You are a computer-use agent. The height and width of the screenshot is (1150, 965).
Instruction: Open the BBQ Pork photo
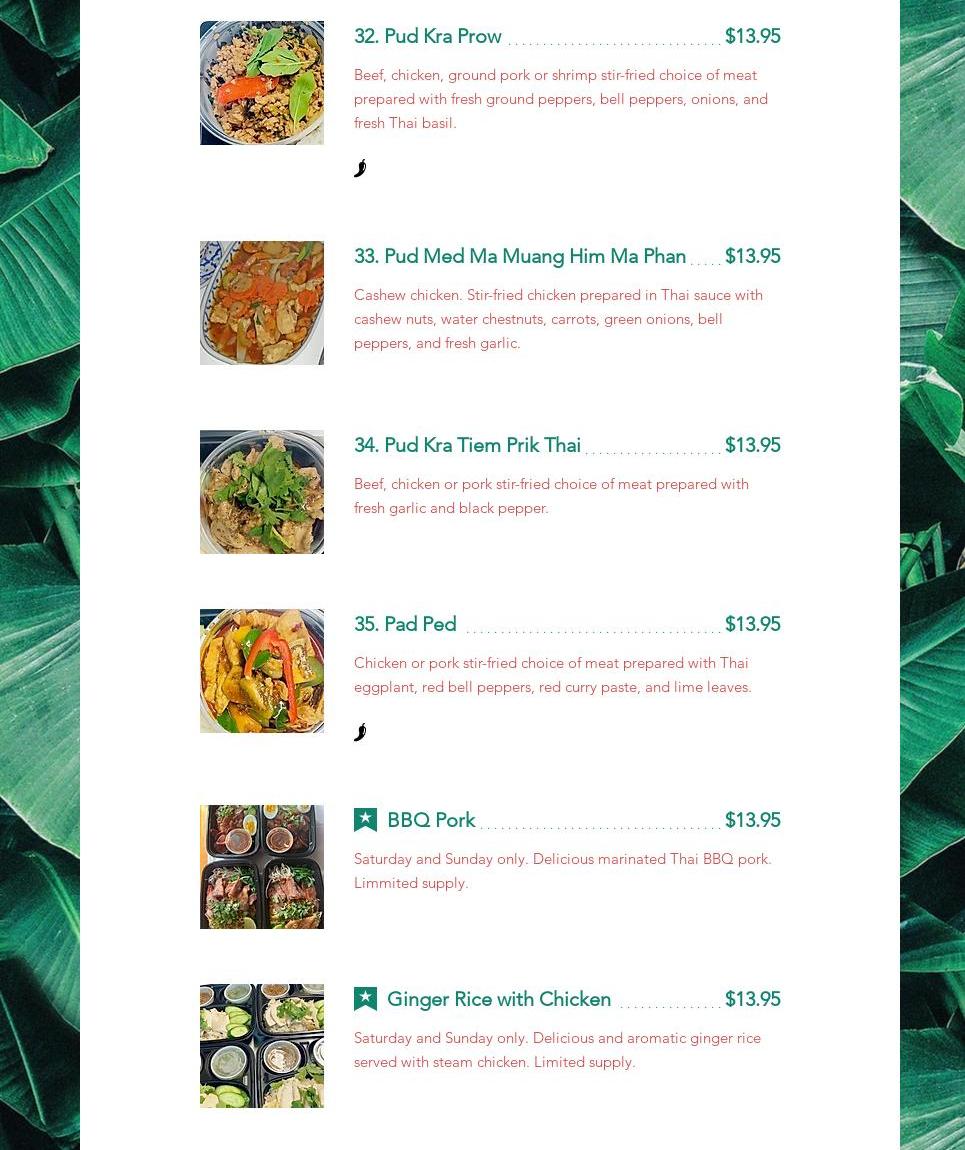coord(262,867)
